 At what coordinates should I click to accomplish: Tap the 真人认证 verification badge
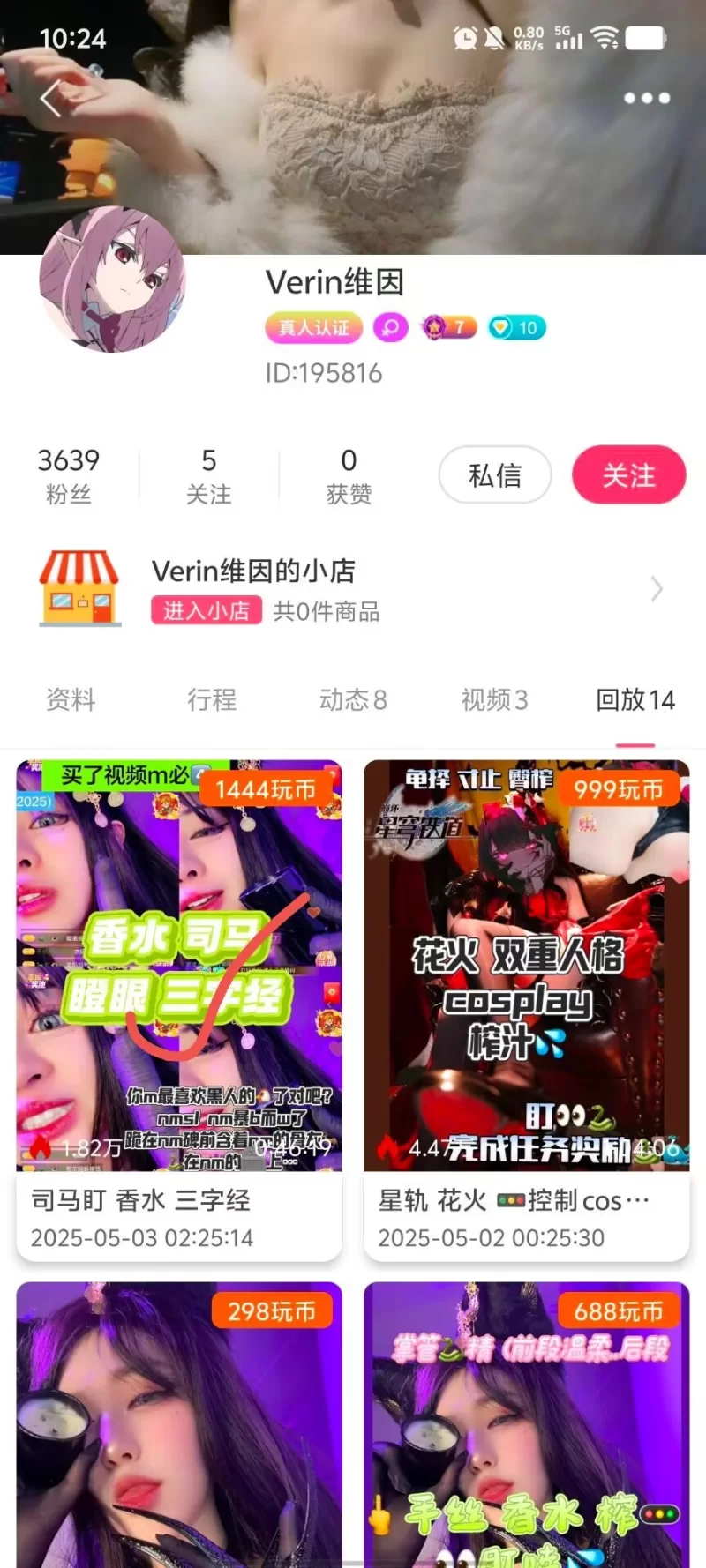314,328
